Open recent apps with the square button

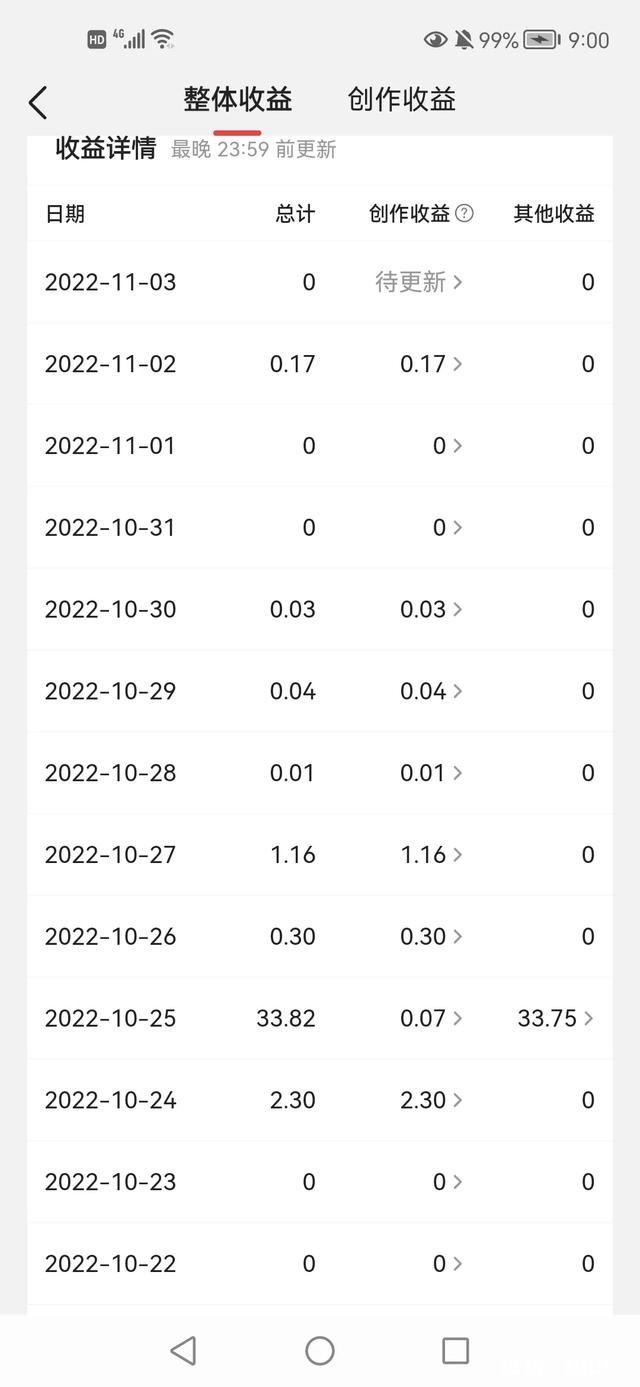pyautogui.click(x=455, y=1351)
